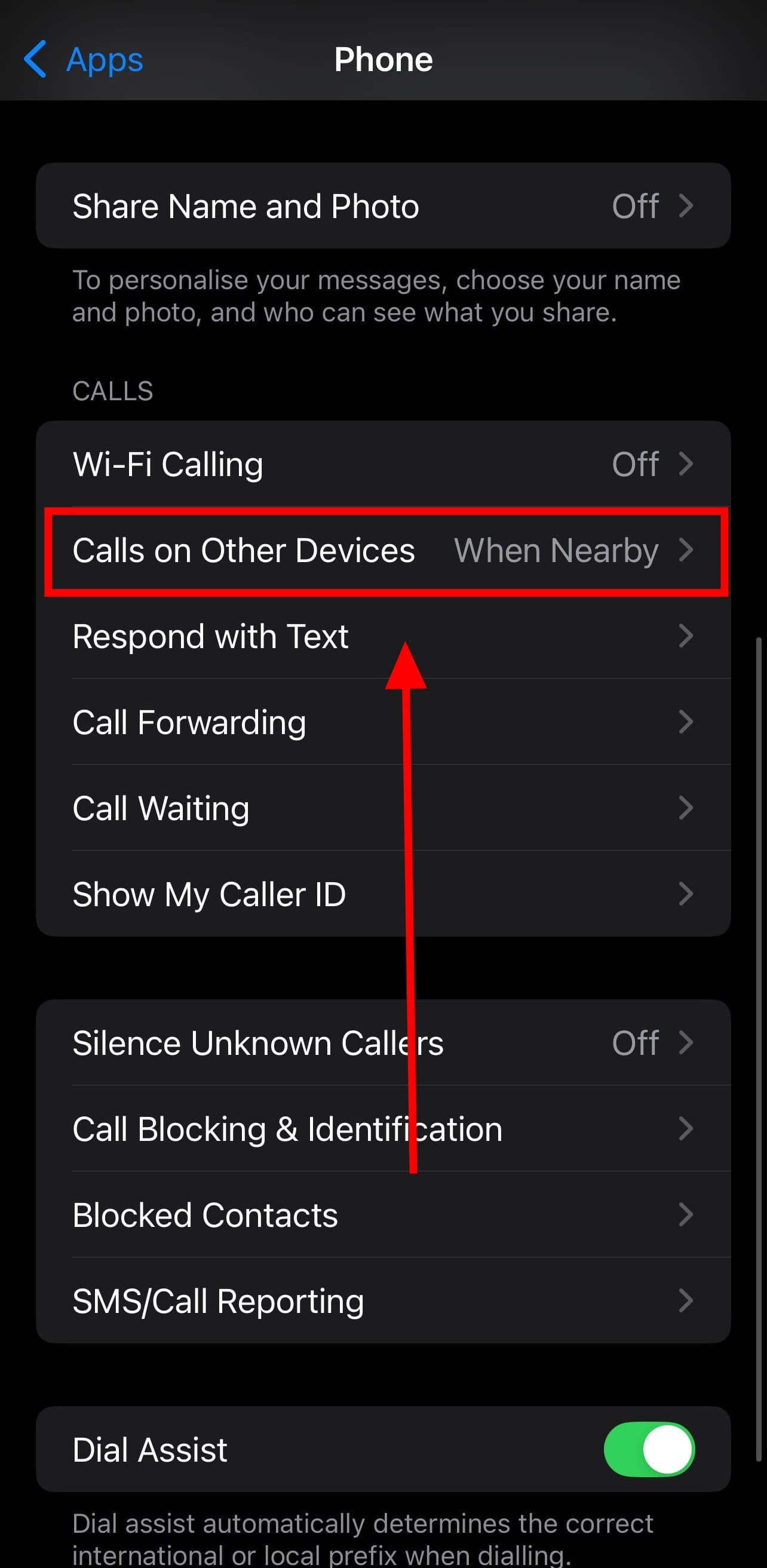767x1568 pixels.
Task: Open Silence Unknown Callers setting
Action: tap(383, 1043)
